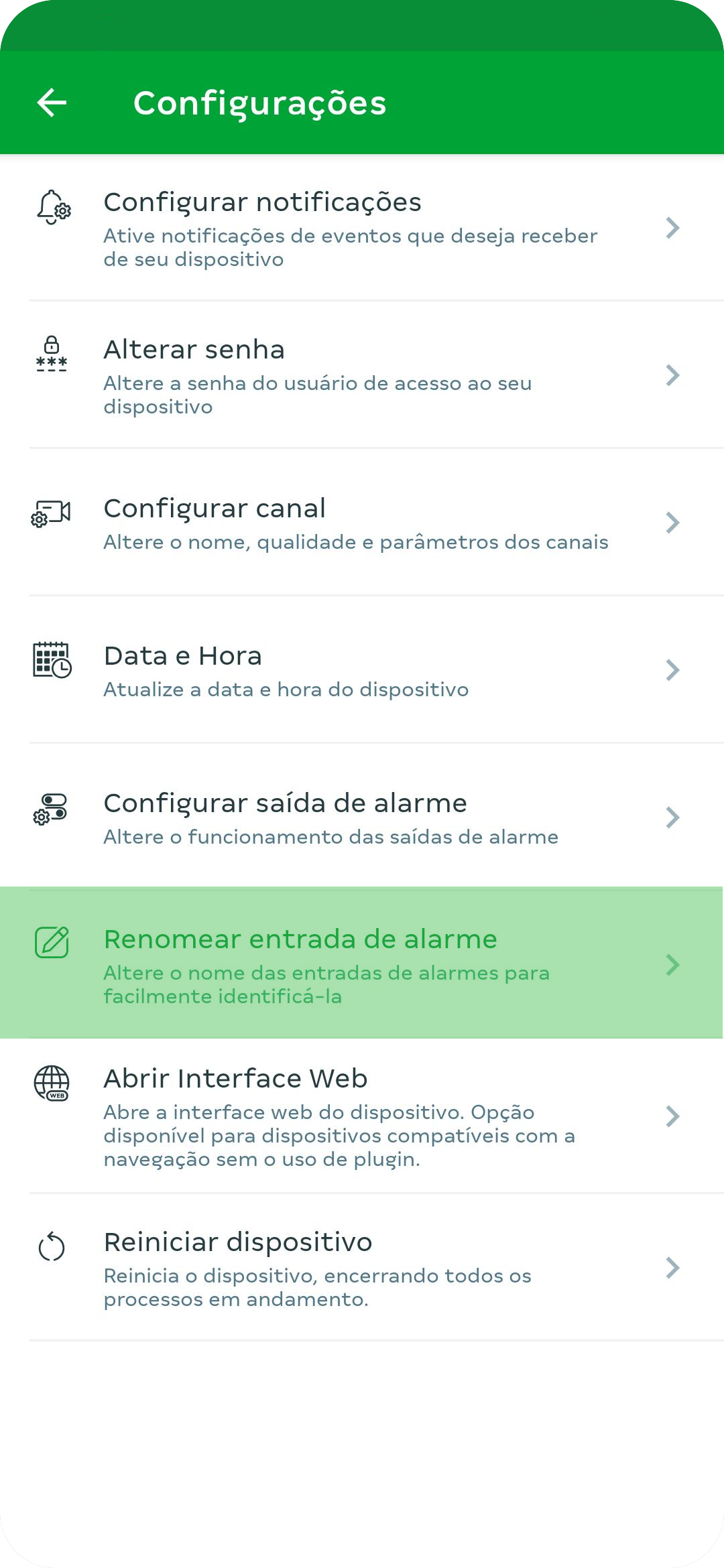Go back from Configurações screen
The width and height of the screenshot is (724, 1568).
[x=52, y=103]
